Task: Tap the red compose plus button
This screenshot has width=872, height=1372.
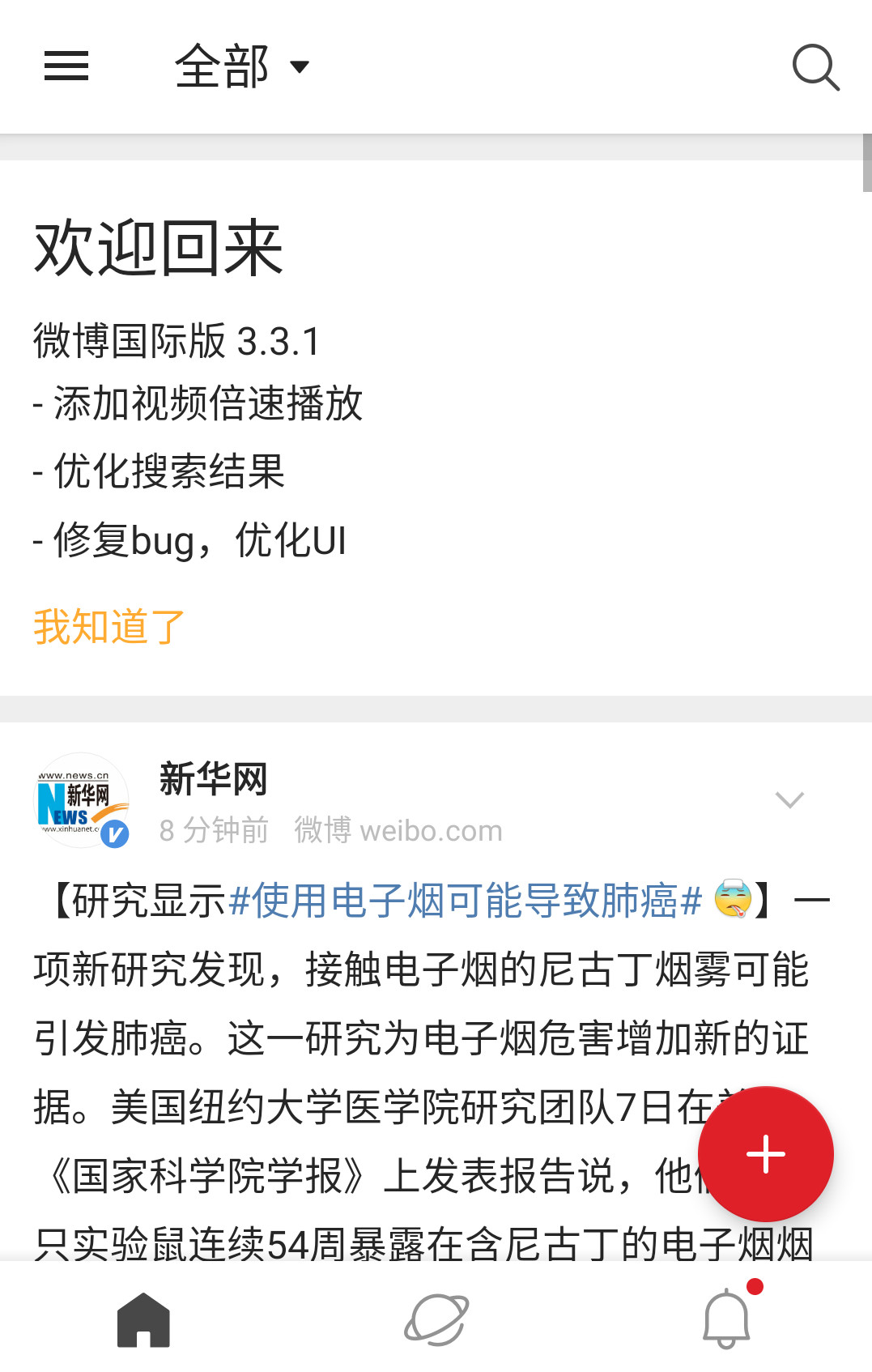Action: tap(764, 1154)
